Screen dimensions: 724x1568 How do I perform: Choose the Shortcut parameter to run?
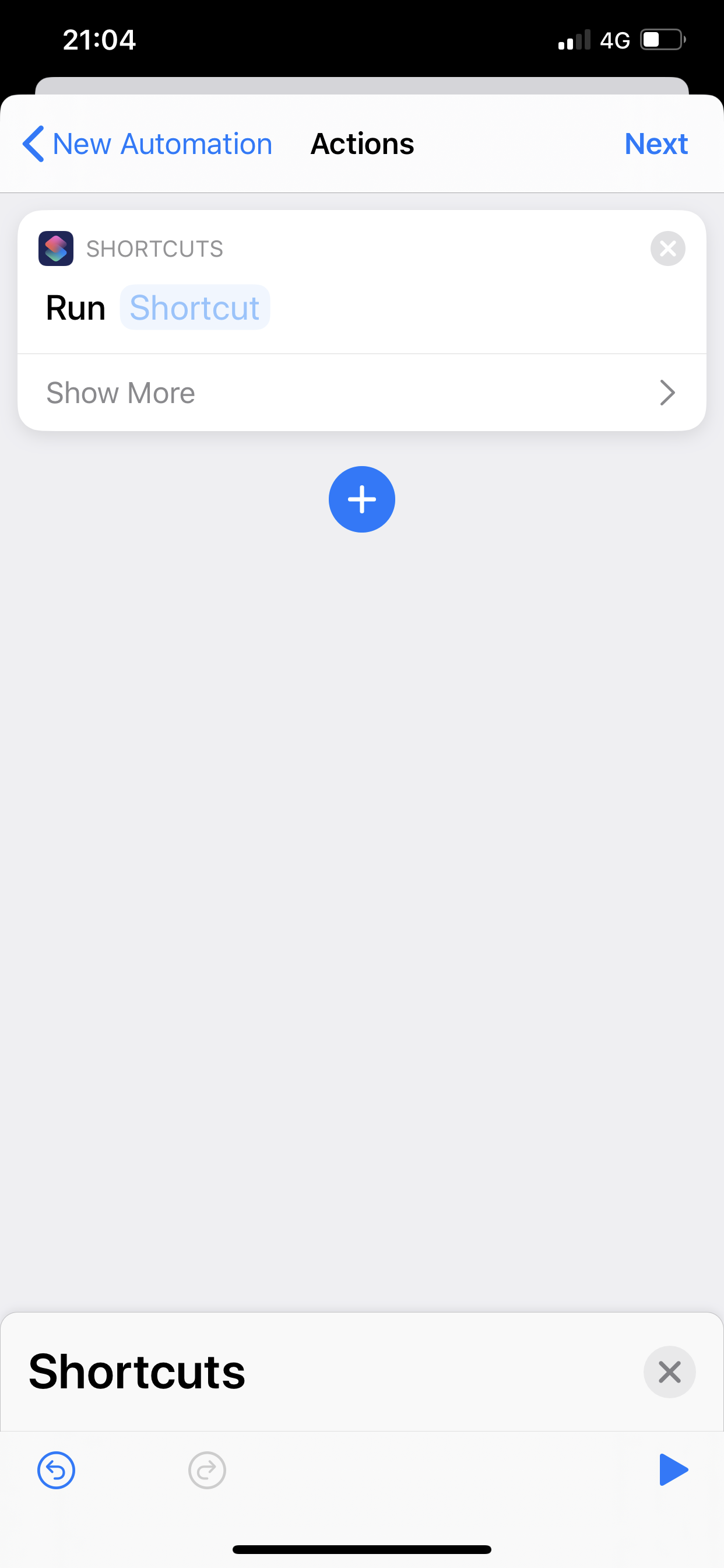(195, 307)
